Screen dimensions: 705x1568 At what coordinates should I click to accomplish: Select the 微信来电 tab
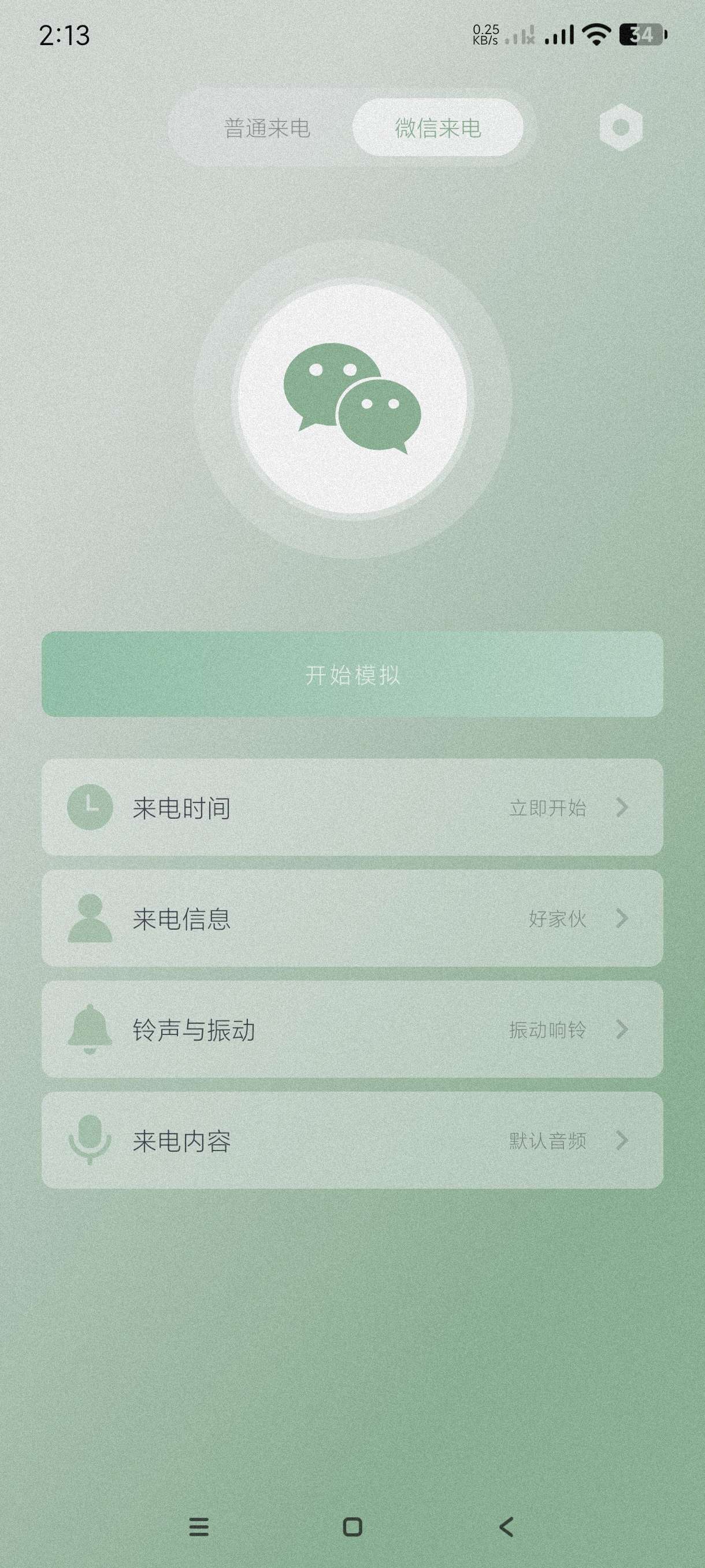click(437, 128)
